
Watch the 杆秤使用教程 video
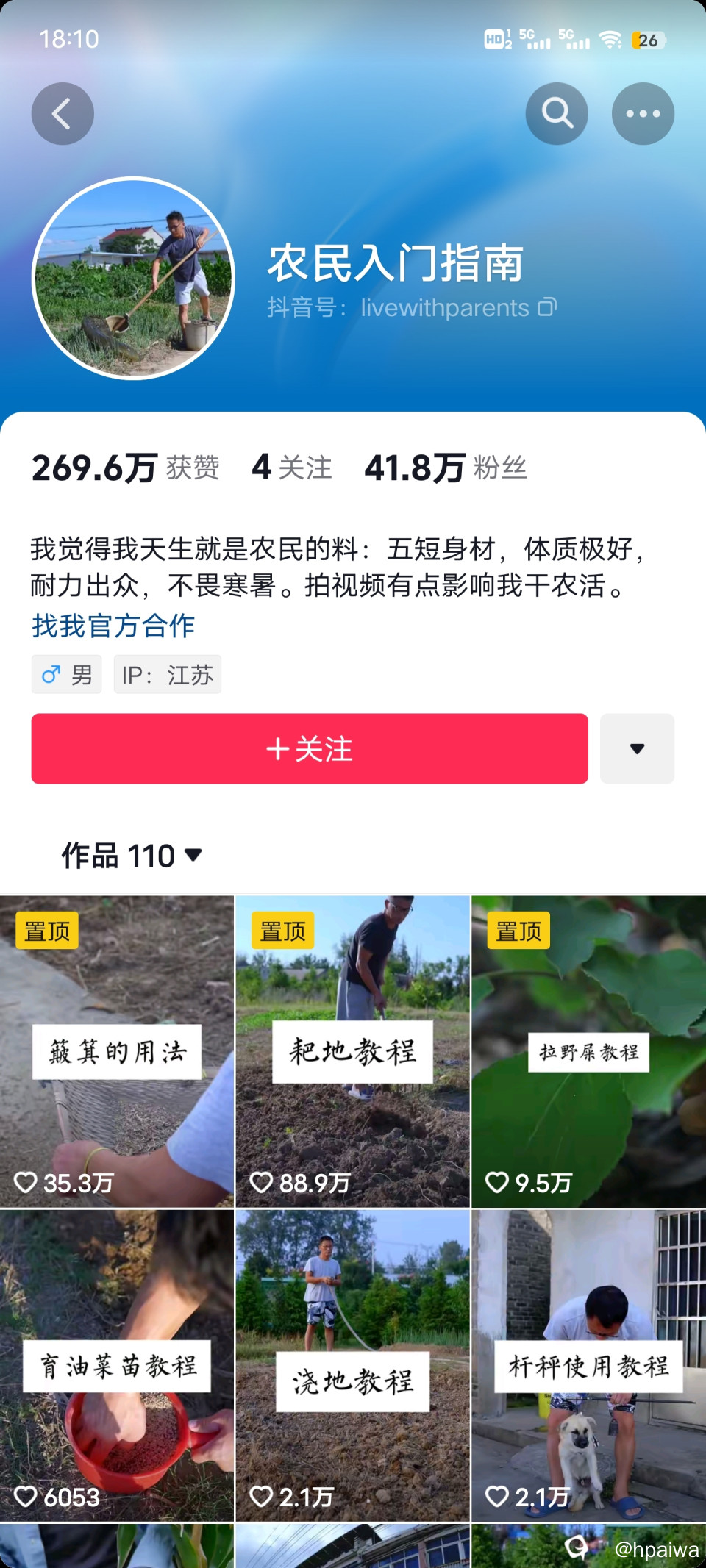pyautogui.click(x=588, y=1366)
